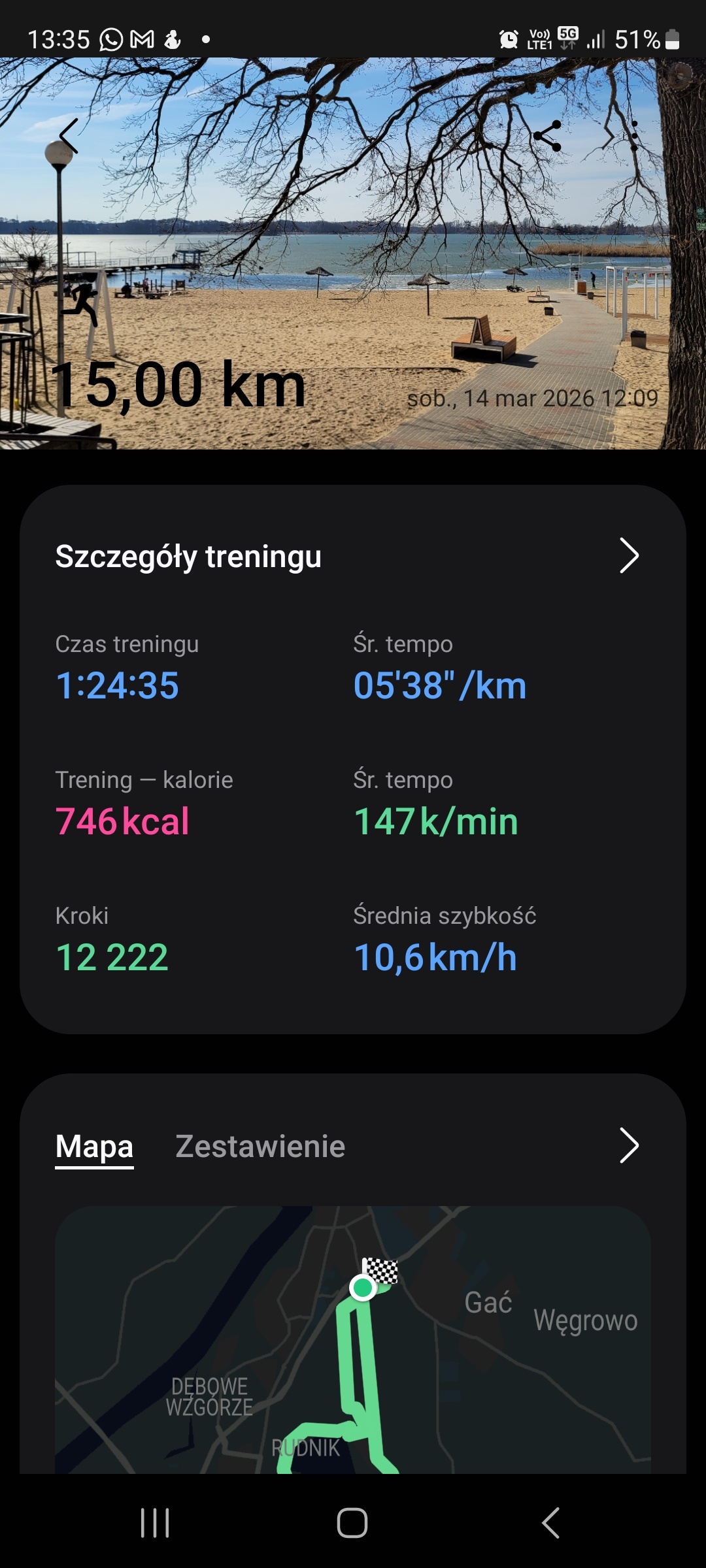The height and width of the screenshot is (1568, 706).
Task: Go back using the header arrow
Action: tap(69, 136)
